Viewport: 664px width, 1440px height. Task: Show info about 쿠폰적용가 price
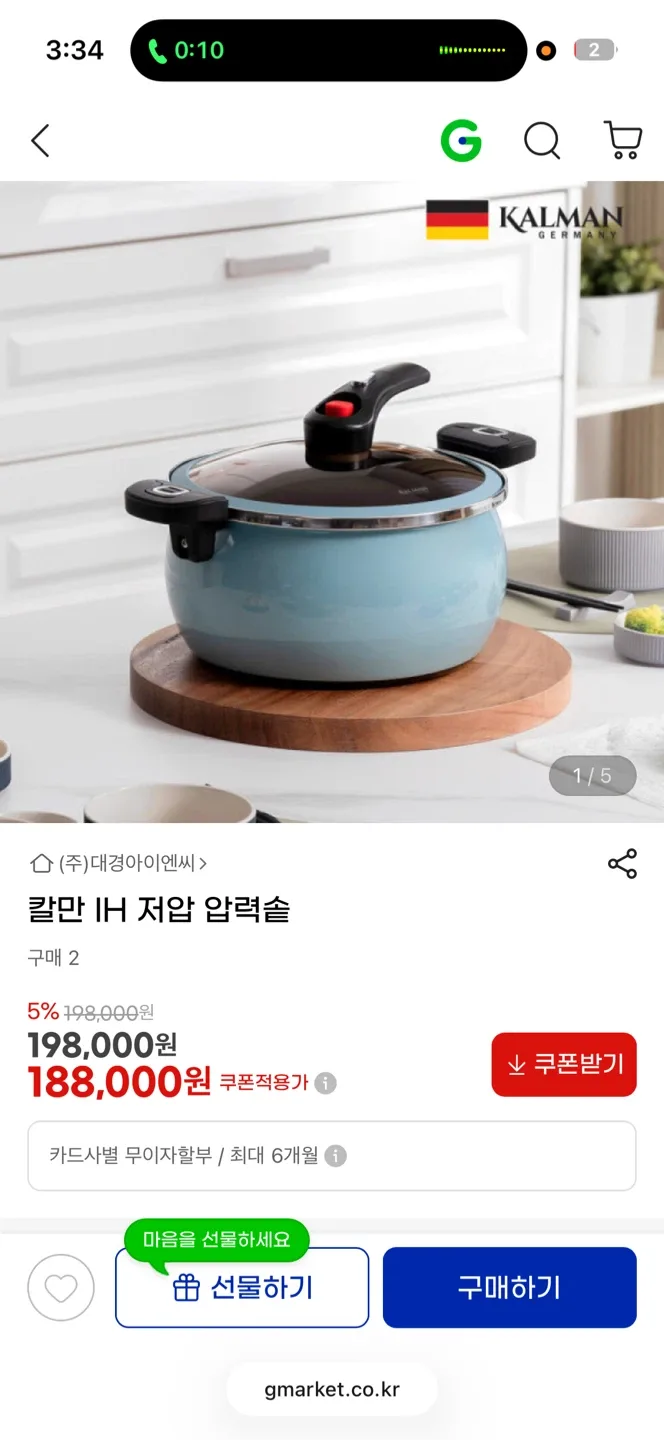coord(326,1083)
